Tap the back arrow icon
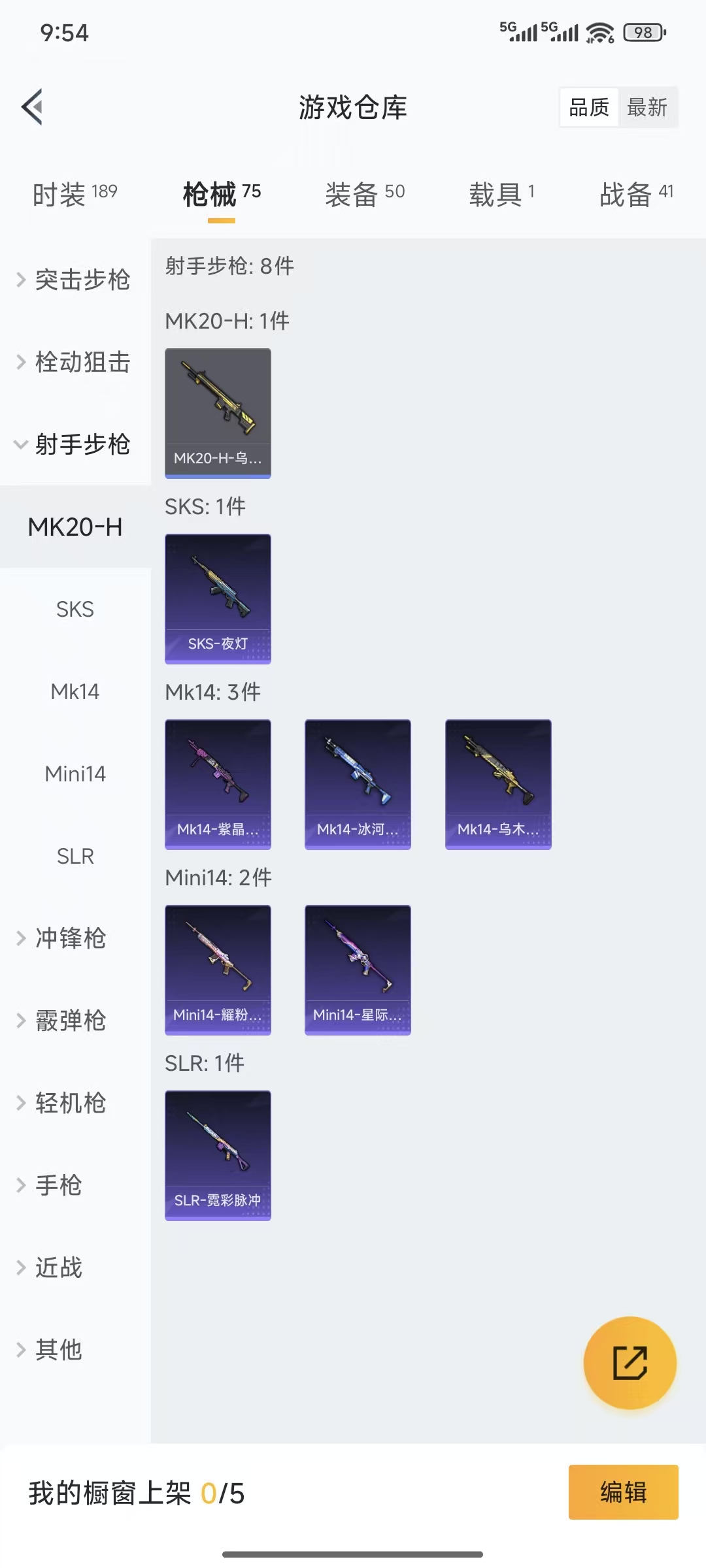The width and height of the screenshot is (706, 1568). point(31,106)
